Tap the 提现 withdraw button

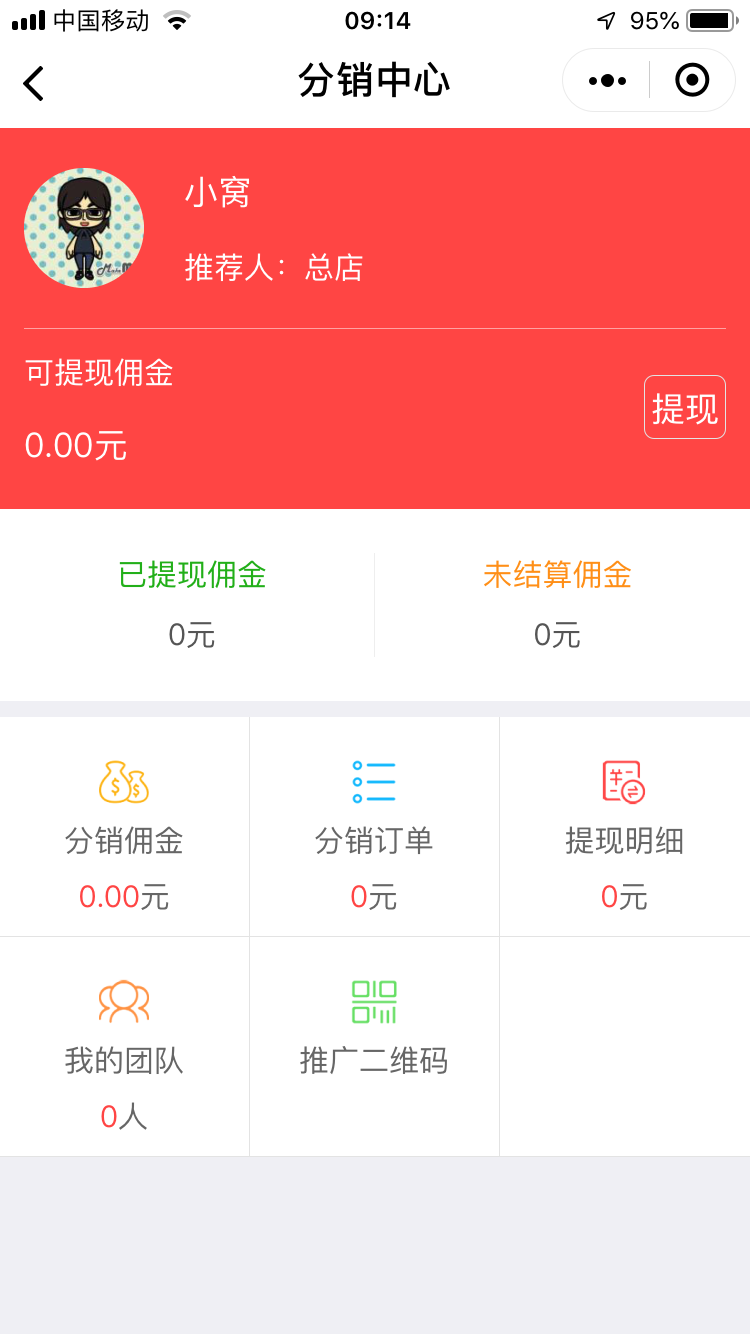(685, 408)
